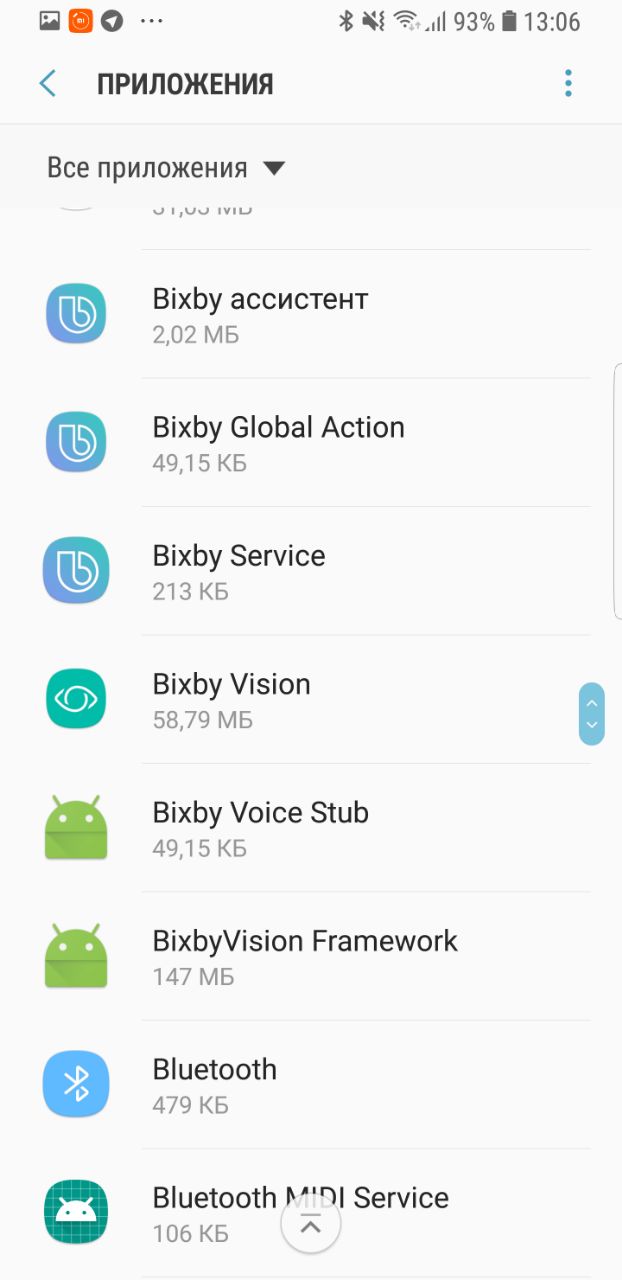Image resolution: width=622 pixels, height=1280 pixels.
Task: View Bixby Voice Stub app info
Action: point(311,828)
